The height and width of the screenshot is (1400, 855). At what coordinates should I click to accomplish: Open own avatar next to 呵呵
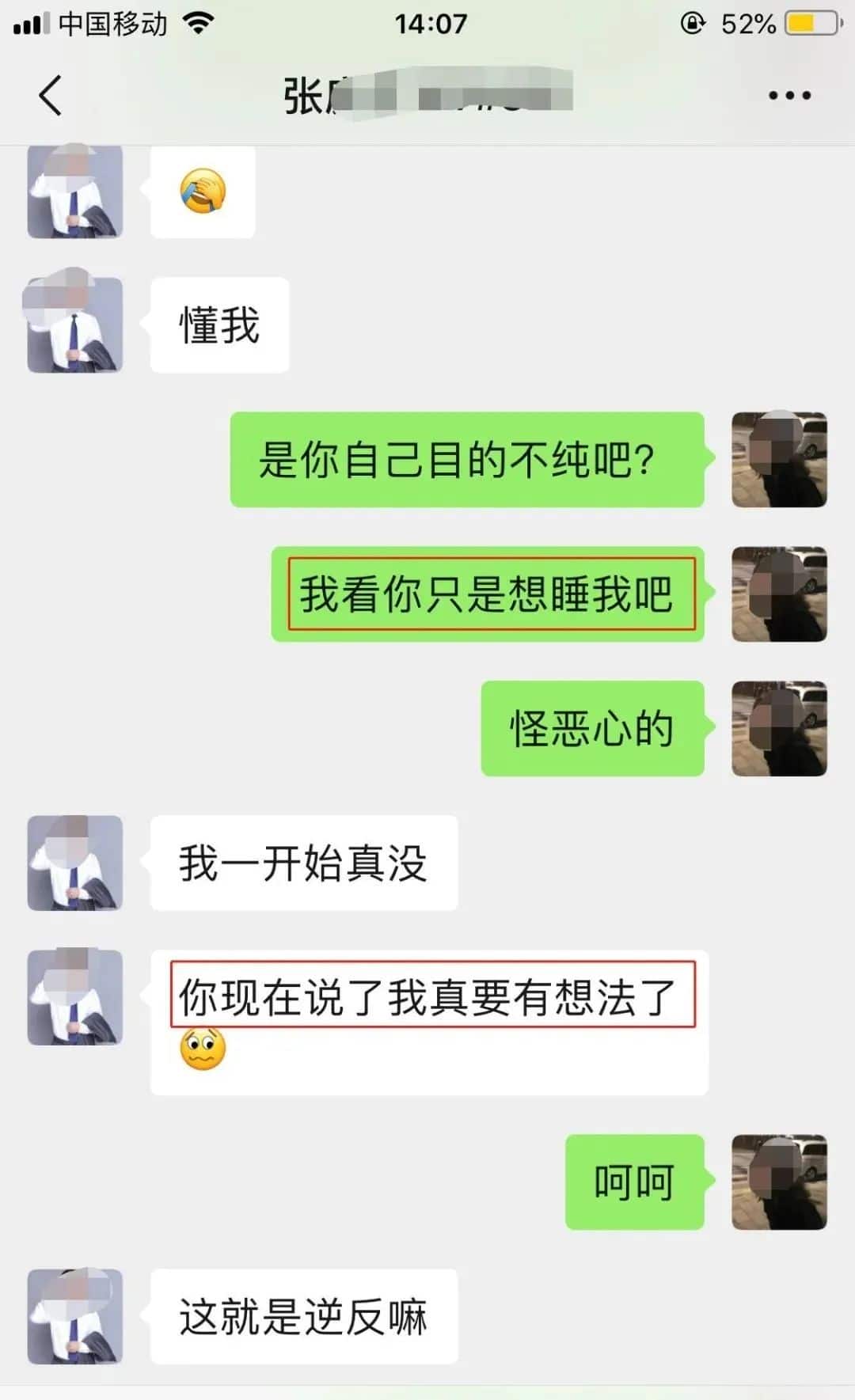(x=779, y=1182)
